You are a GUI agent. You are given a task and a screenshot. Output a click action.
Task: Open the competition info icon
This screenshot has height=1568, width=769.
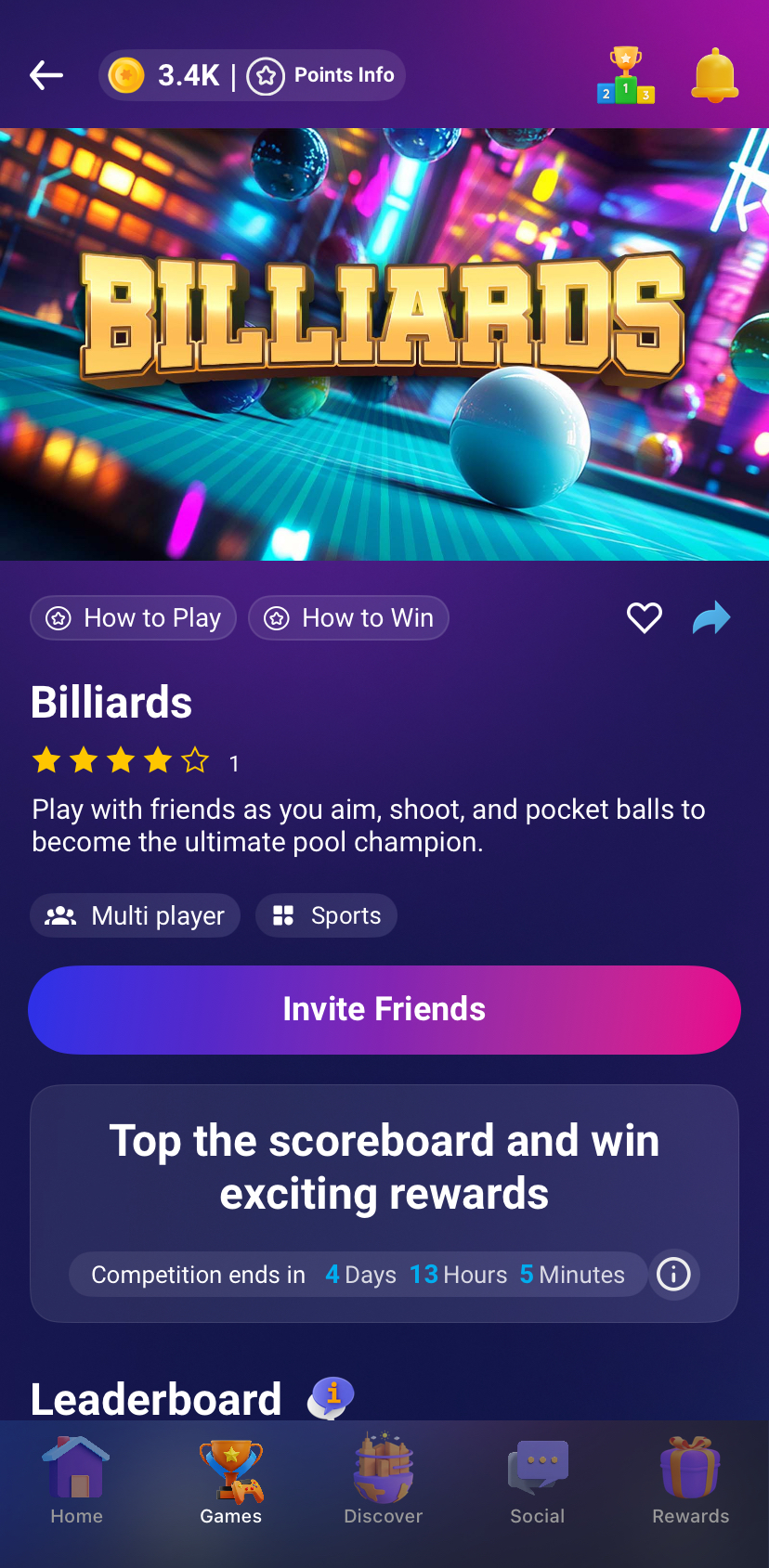point(674,1275)
